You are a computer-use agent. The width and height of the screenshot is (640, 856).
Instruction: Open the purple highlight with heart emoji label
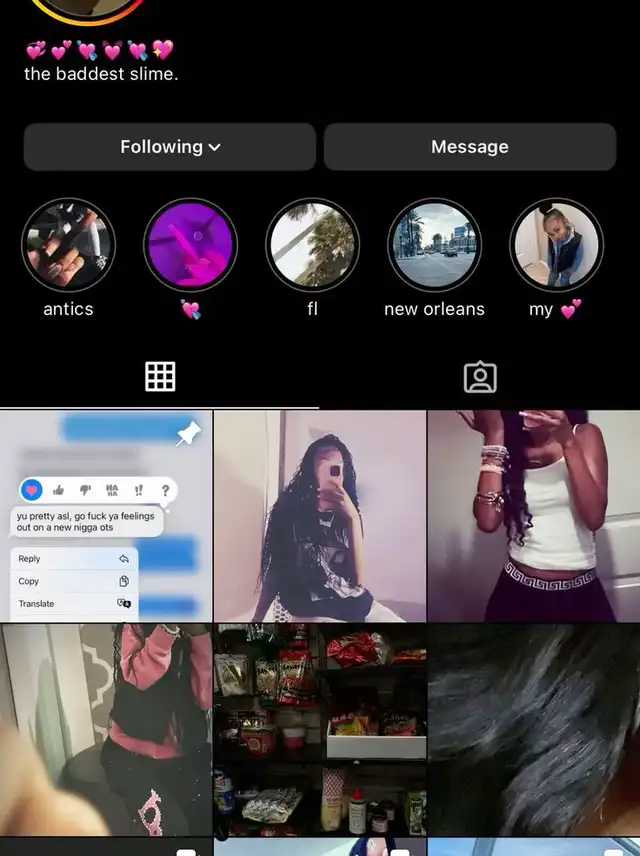click(x=191, y=245)
